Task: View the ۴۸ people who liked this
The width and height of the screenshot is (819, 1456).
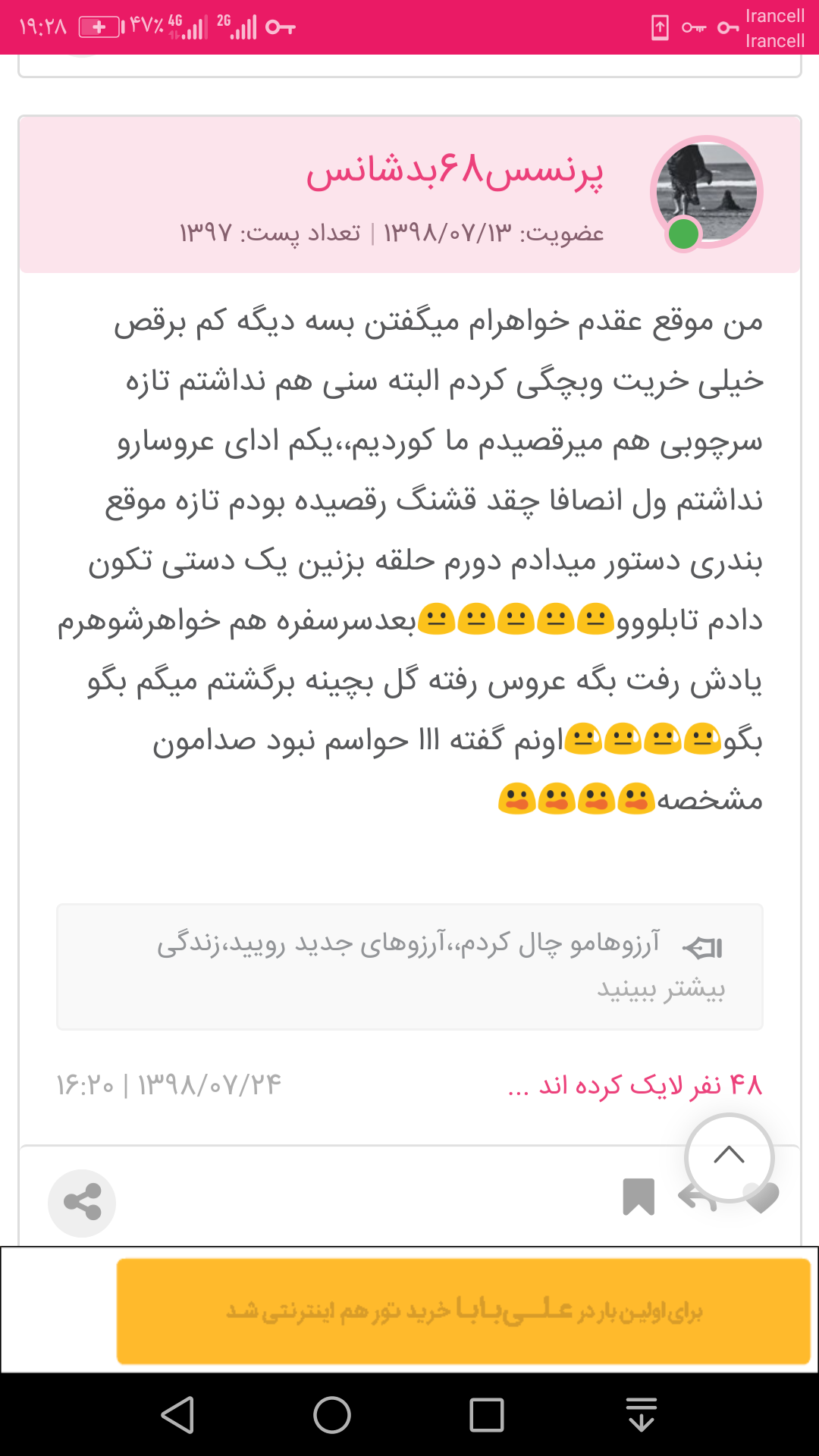Action: (635, 1086)
